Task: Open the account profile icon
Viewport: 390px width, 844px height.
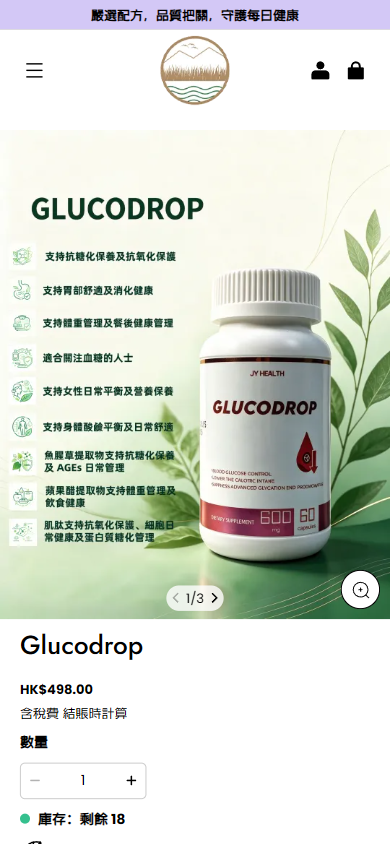Action: pos(320,71)
